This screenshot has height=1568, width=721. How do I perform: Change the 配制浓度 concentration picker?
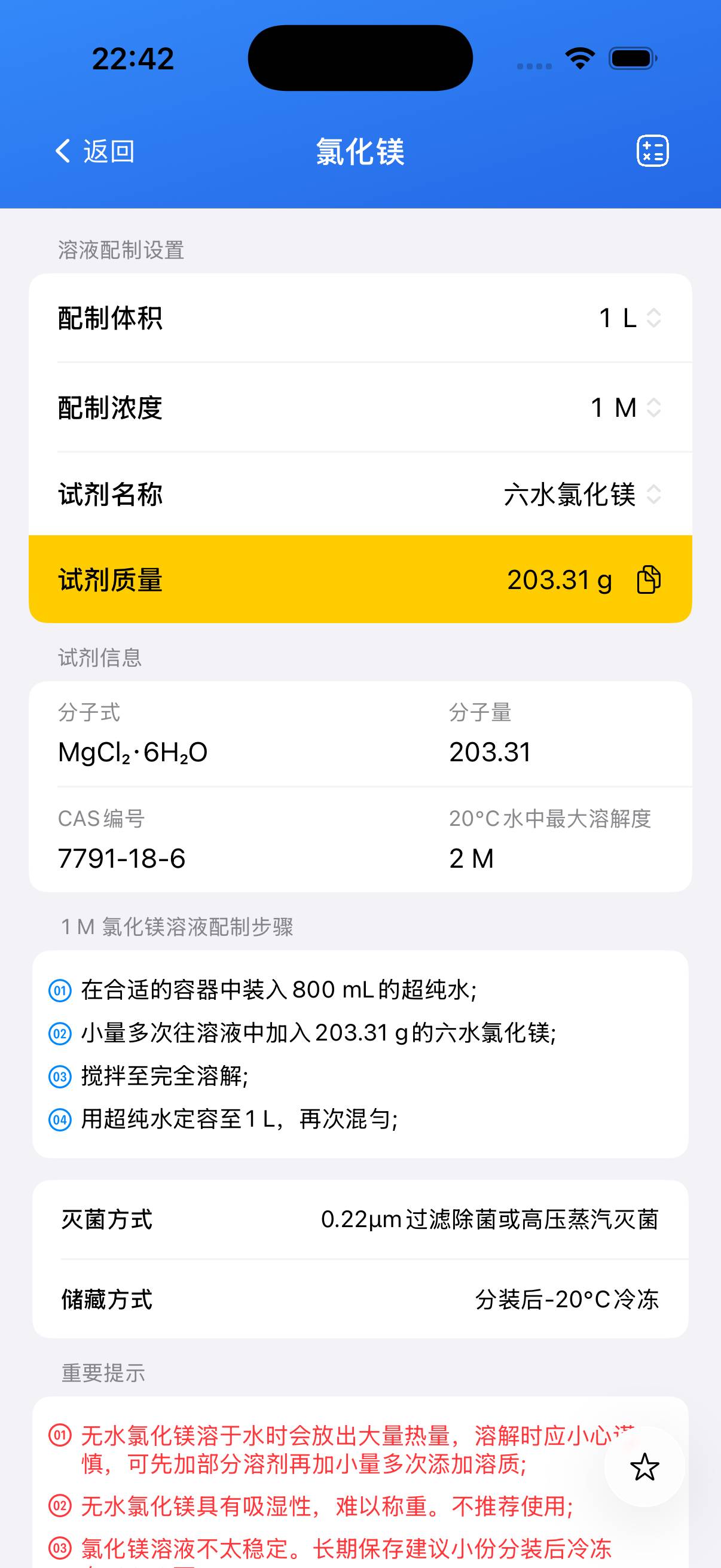[x=625, y=407]
